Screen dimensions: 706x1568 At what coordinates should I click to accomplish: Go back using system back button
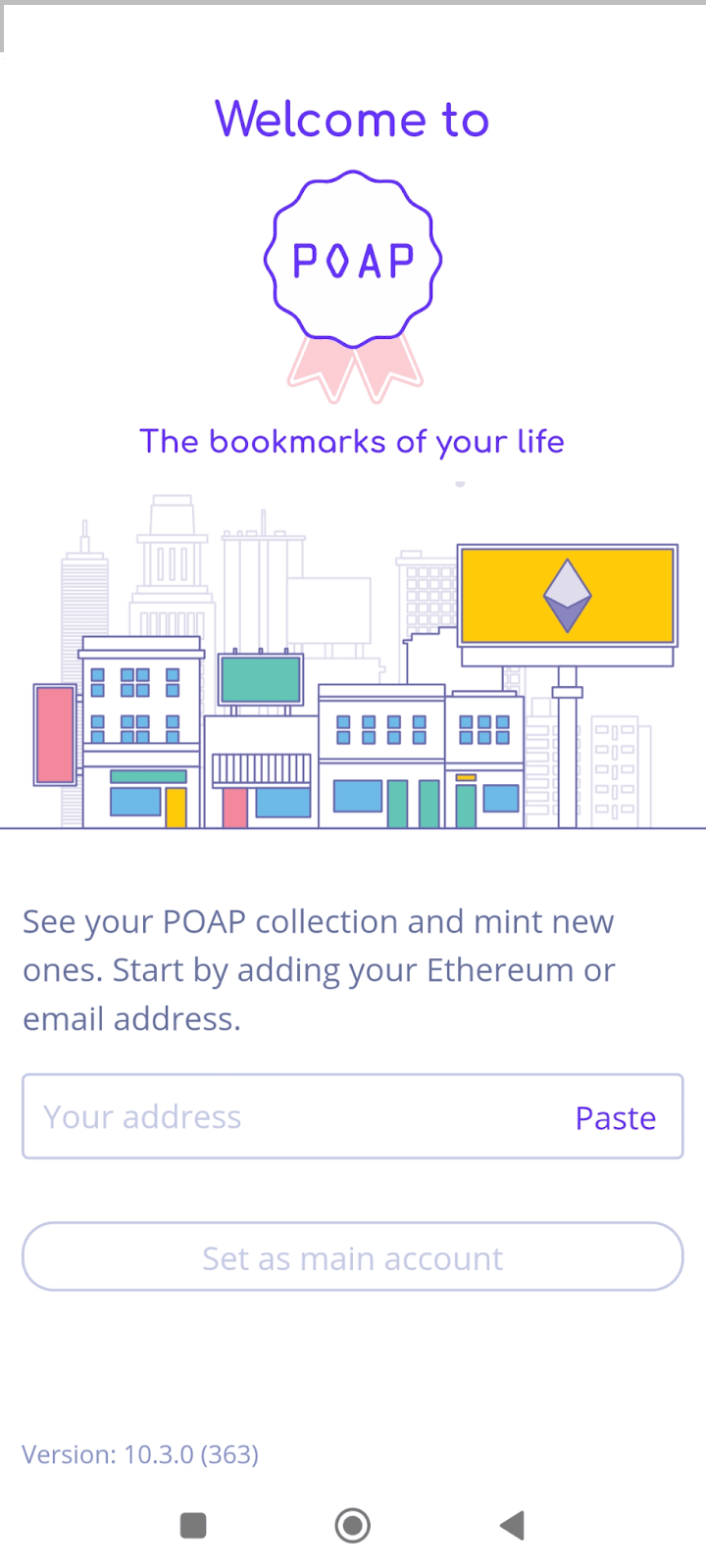[x=512, y=1525]
